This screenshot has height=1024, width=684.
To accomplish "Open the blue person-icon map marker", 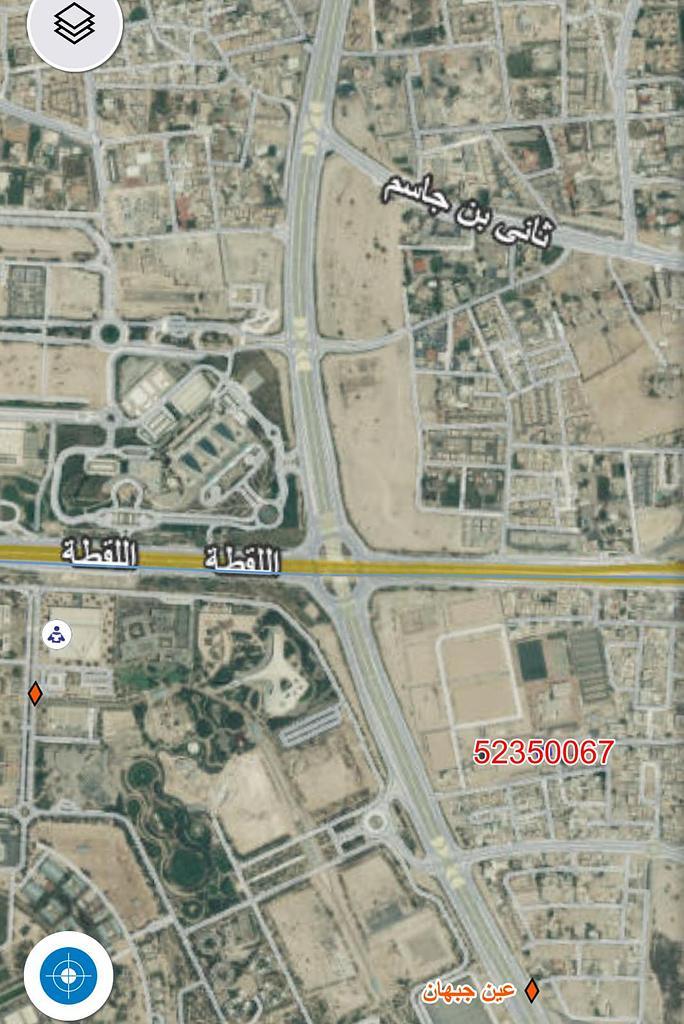I will 57,634.
